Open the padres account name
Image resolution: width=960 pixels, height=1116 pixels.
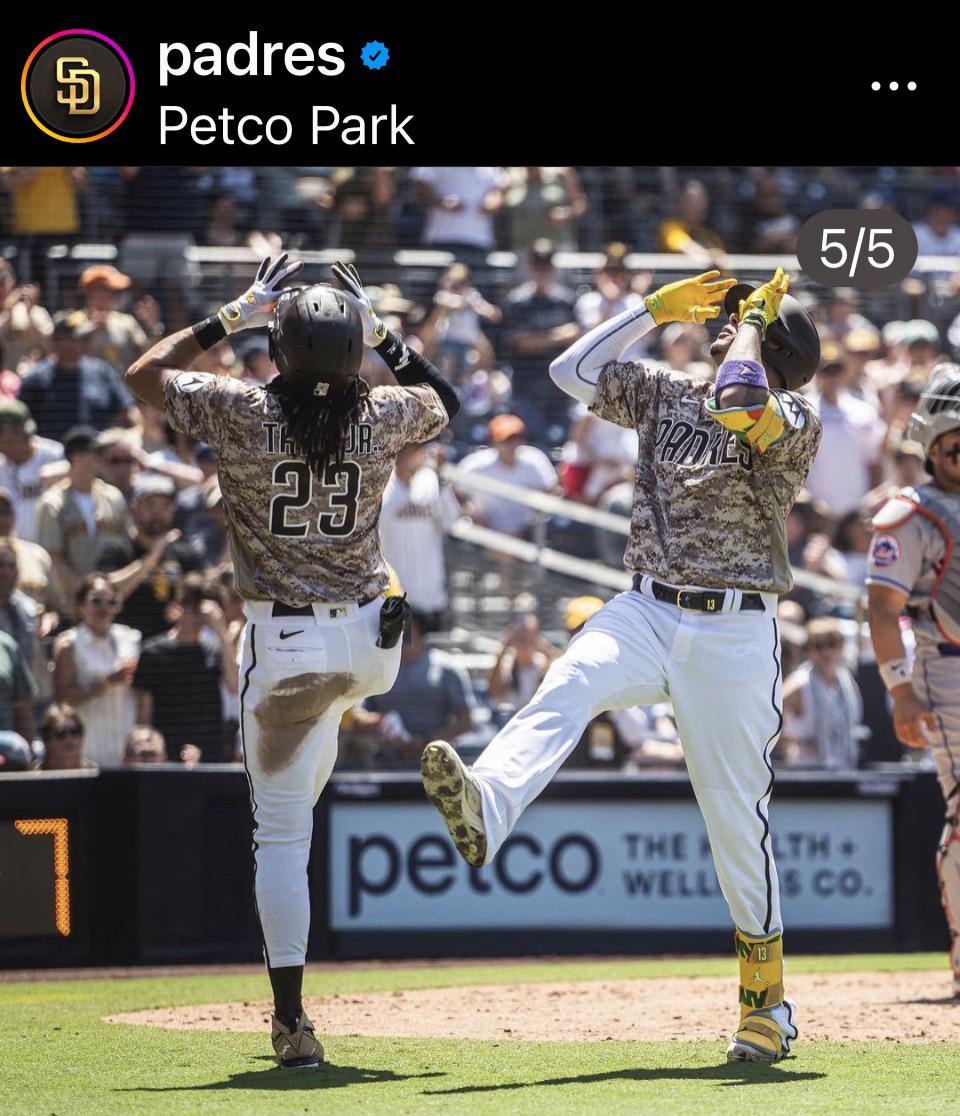click(x=251, y=56)
